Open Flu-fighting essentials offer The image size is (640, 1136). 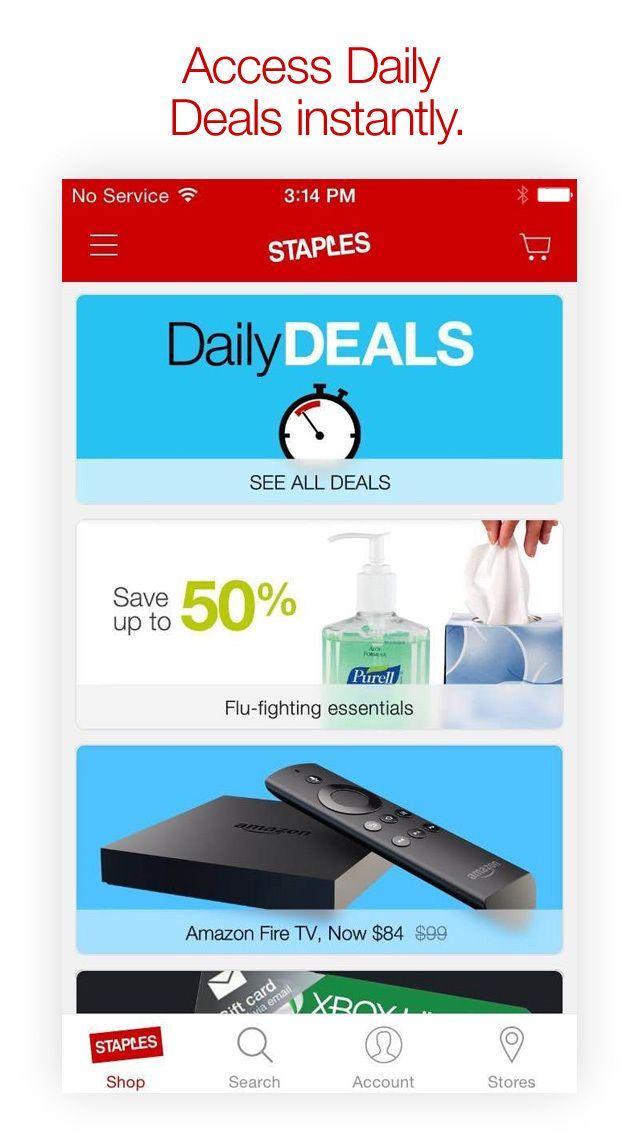(x=320, y=624)
